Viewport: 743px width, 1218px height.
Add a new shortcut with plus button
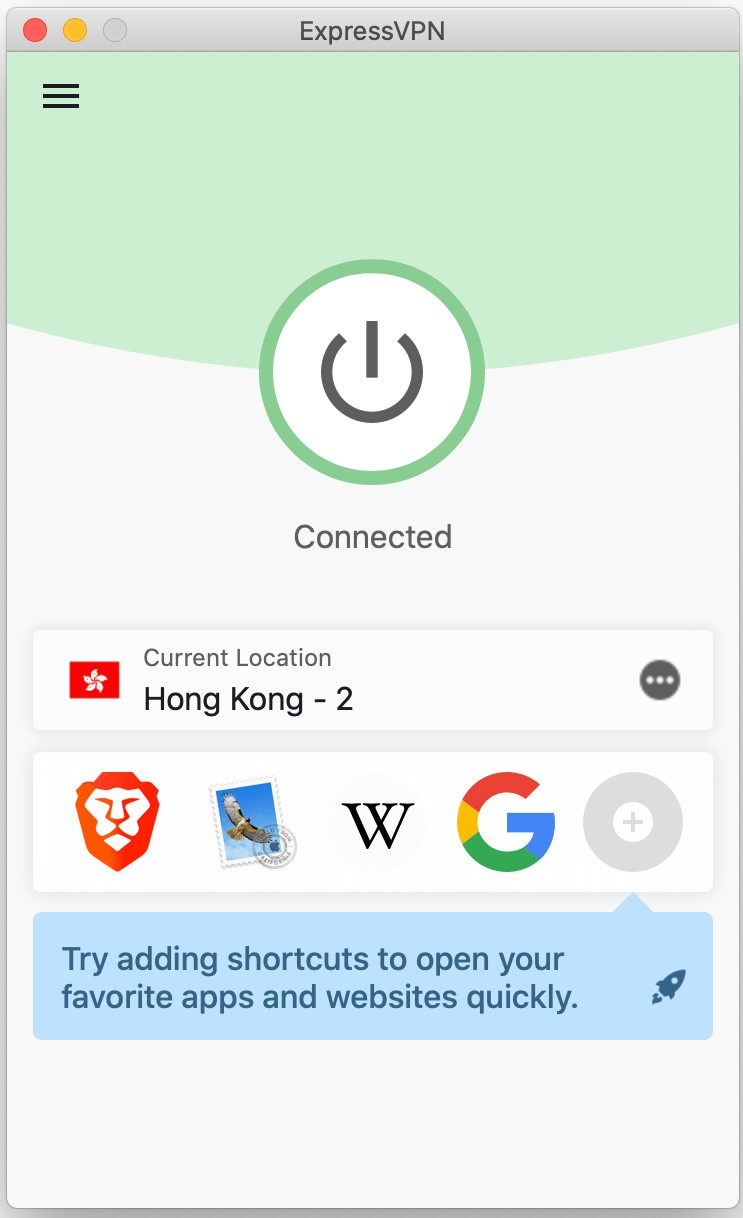click(x=633, y=823)
